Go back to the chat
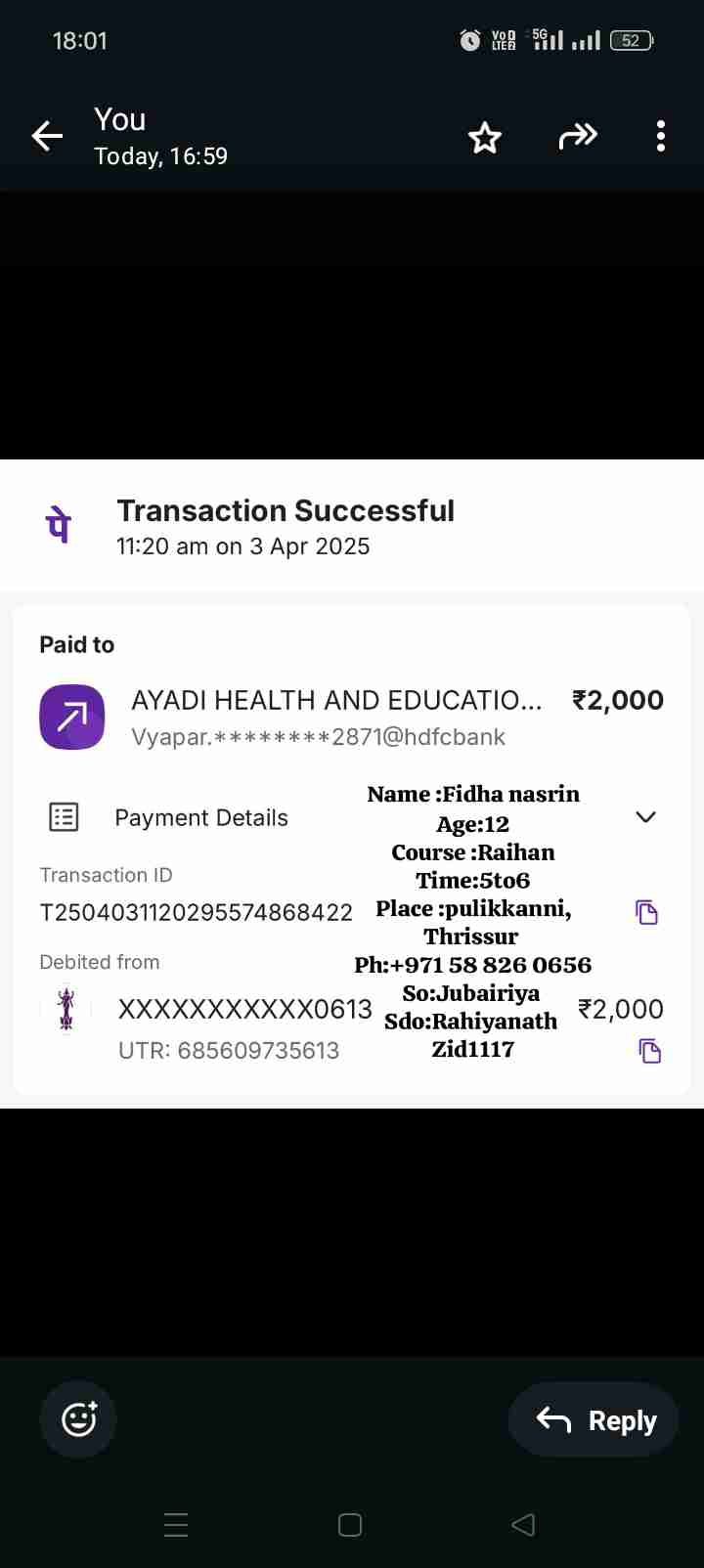Screen dimensions: 704x1568 coord(47,136)
